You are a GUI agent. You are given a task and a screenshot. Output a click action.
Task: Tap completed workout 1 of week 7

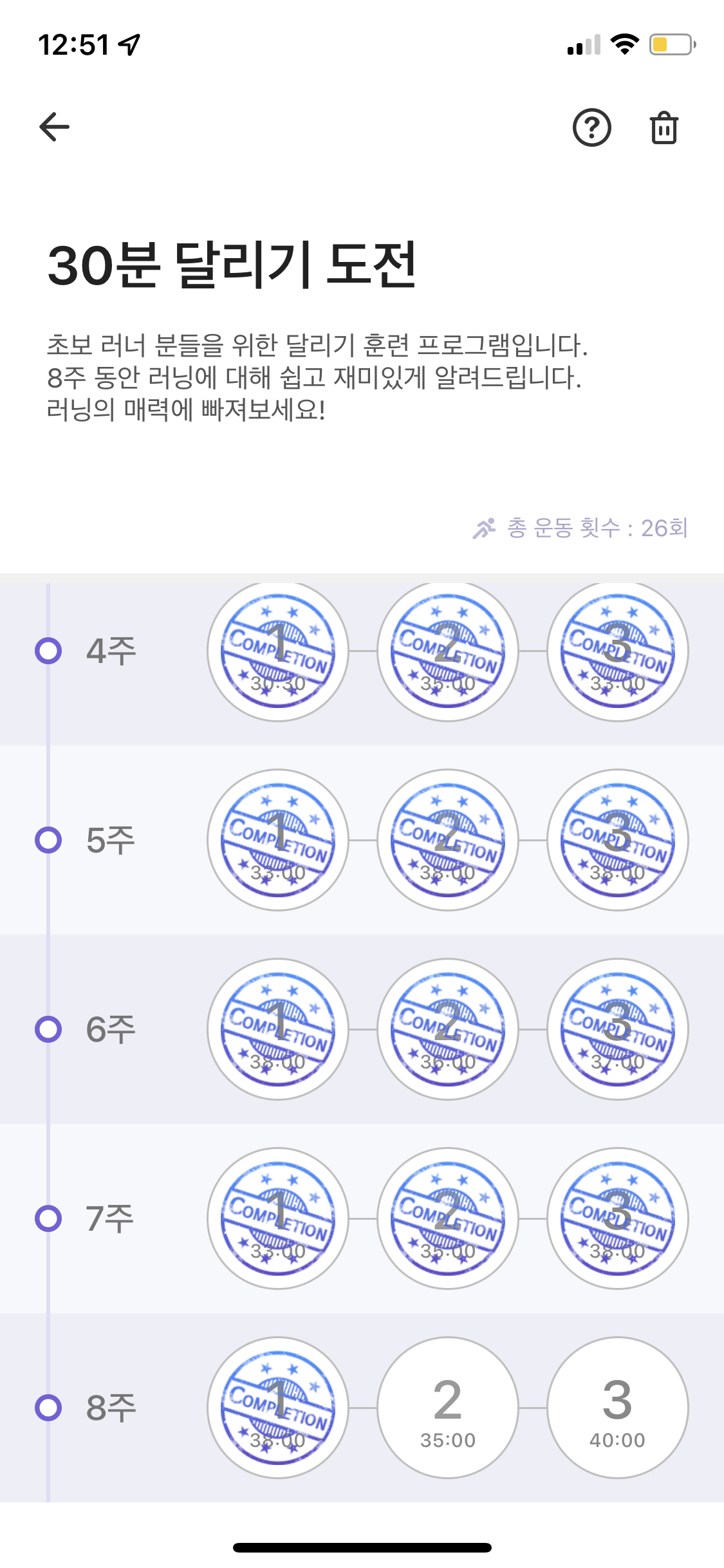coord(278,1218)
